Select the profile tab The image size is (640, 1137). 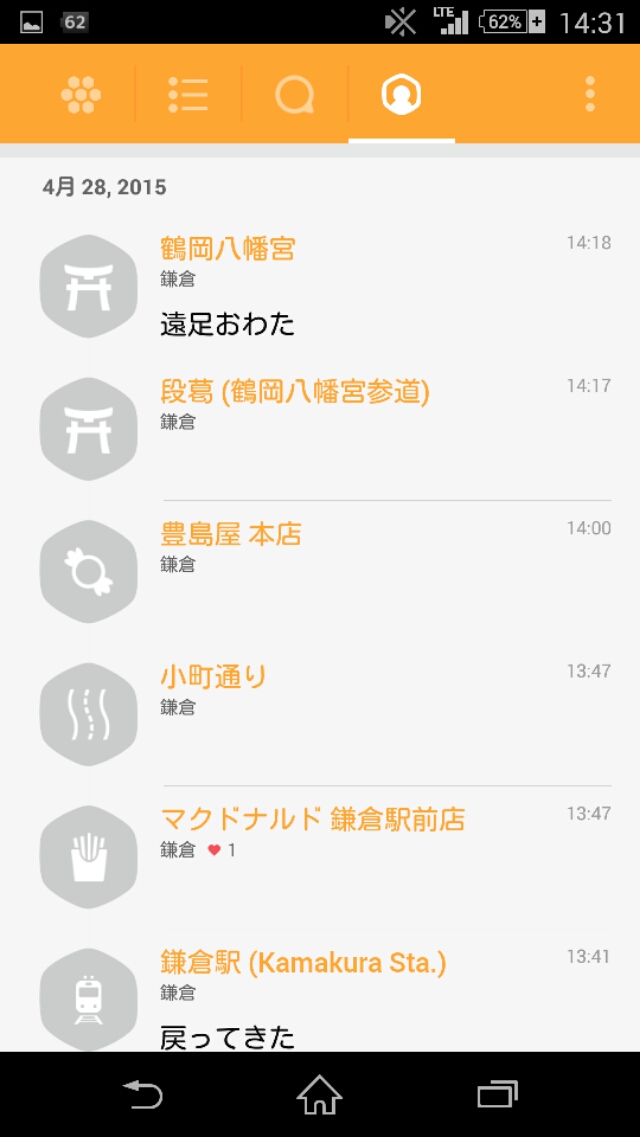[402, 94]
